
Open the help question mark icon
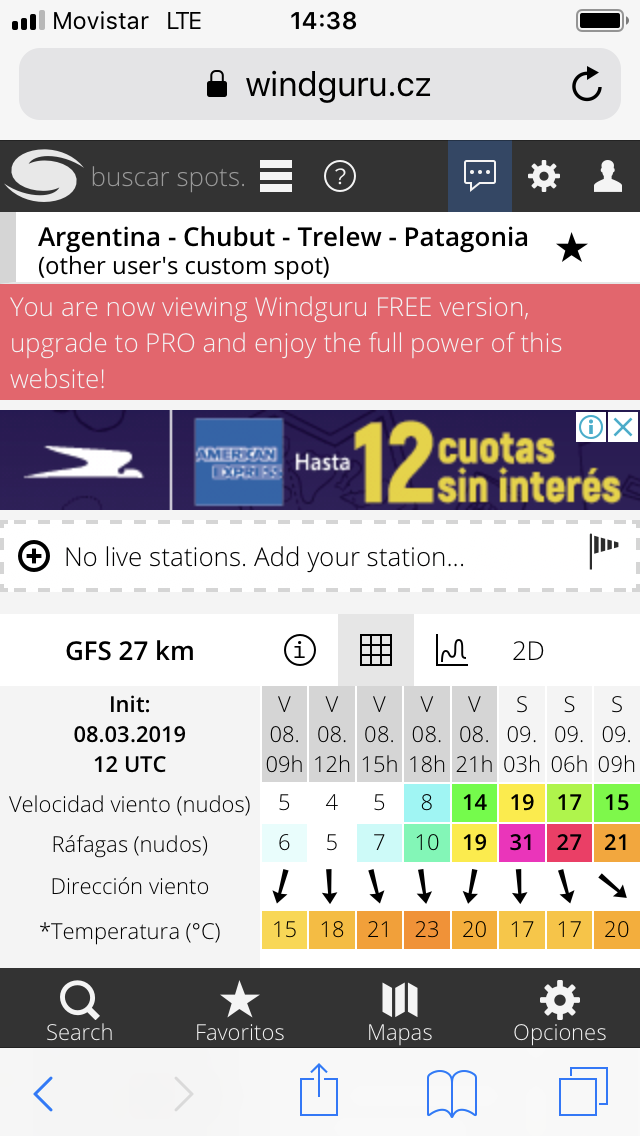pos(339,176)
